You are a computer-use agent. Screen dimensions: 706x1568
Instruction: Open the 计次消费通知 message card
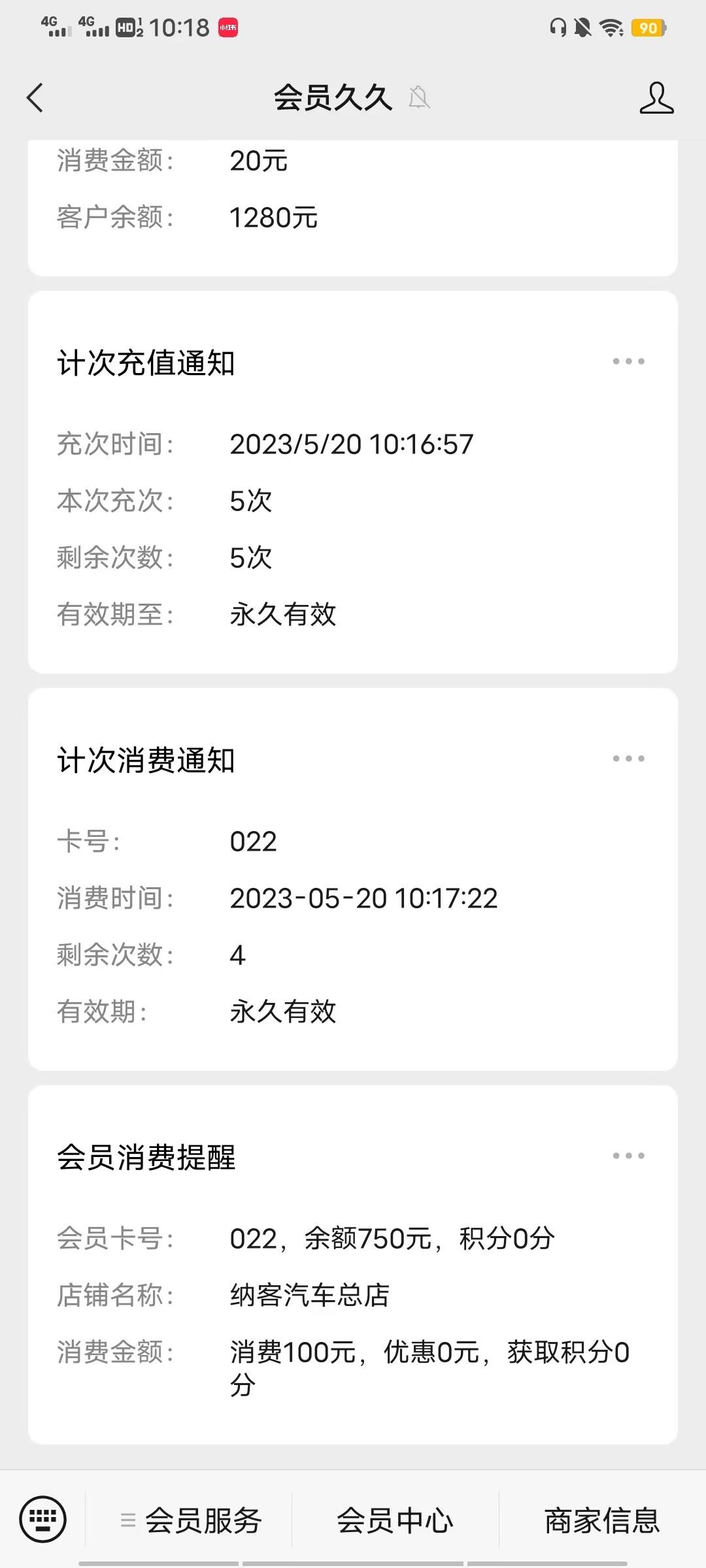[x=353, y=879]
